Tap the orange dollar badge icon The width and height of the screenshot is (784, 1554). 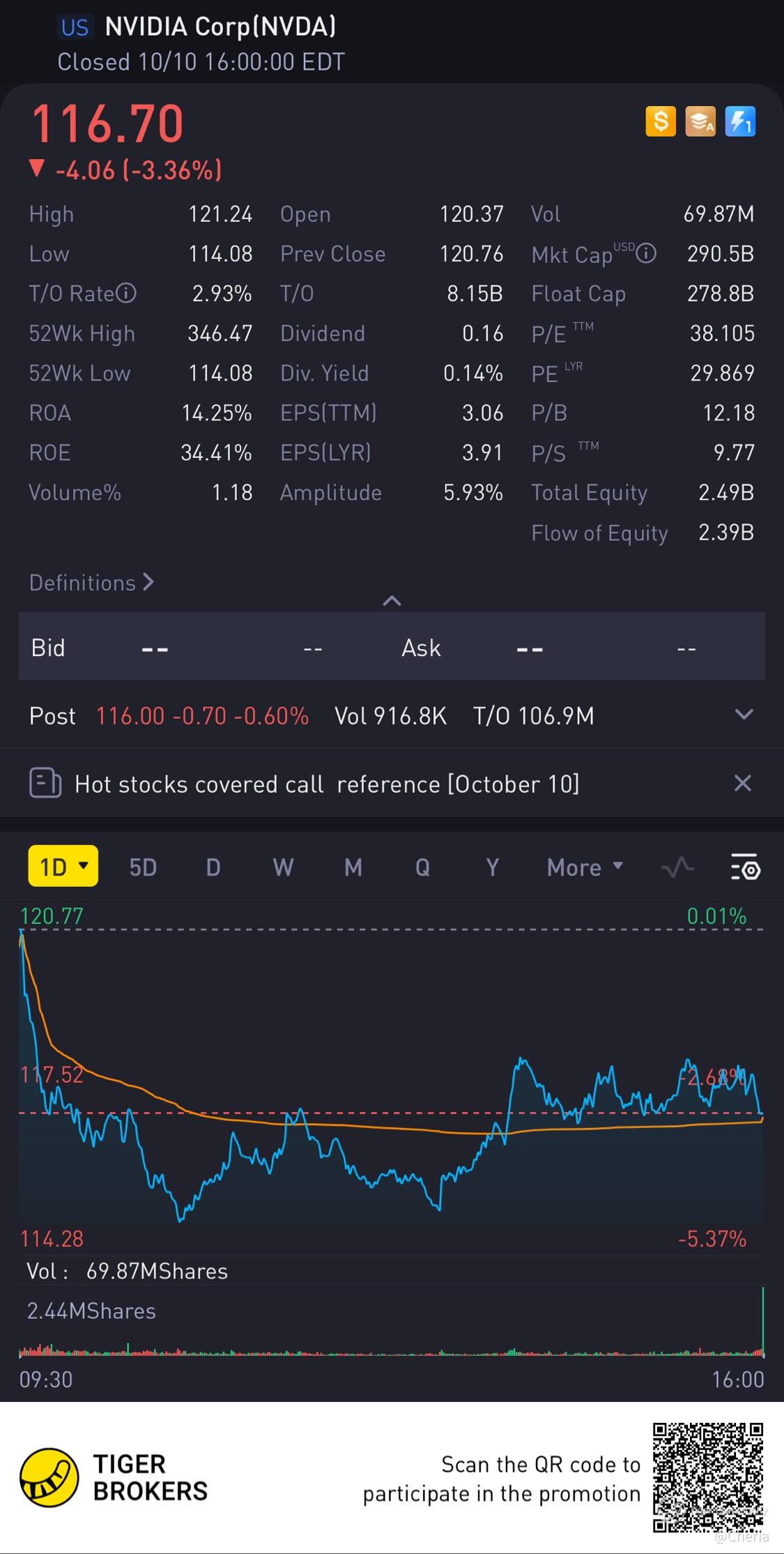[661, 122]
